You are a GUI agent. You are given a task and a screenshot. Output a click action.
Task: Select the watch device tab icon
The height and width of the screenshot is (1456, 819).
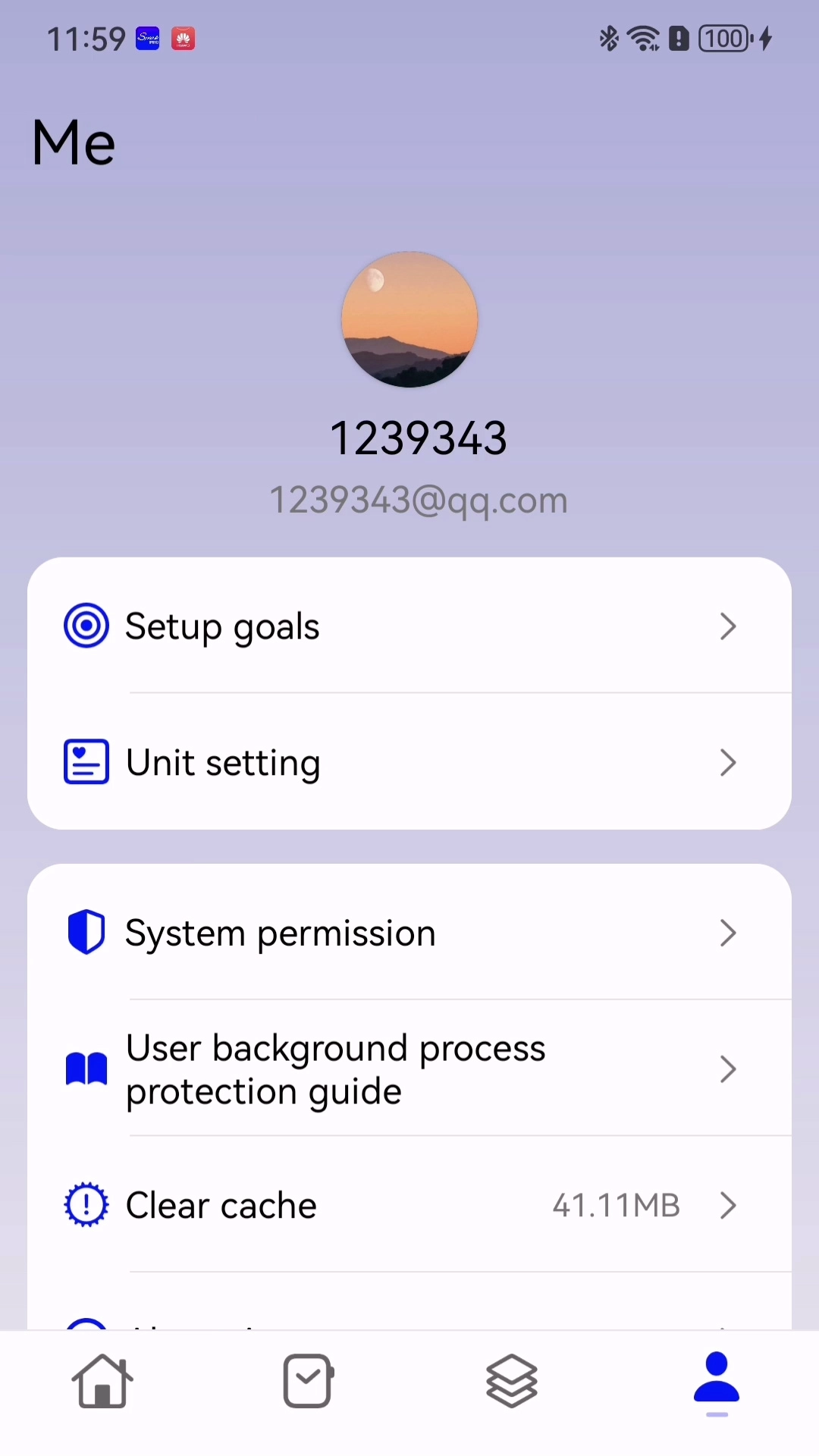tap(307, 1380)
